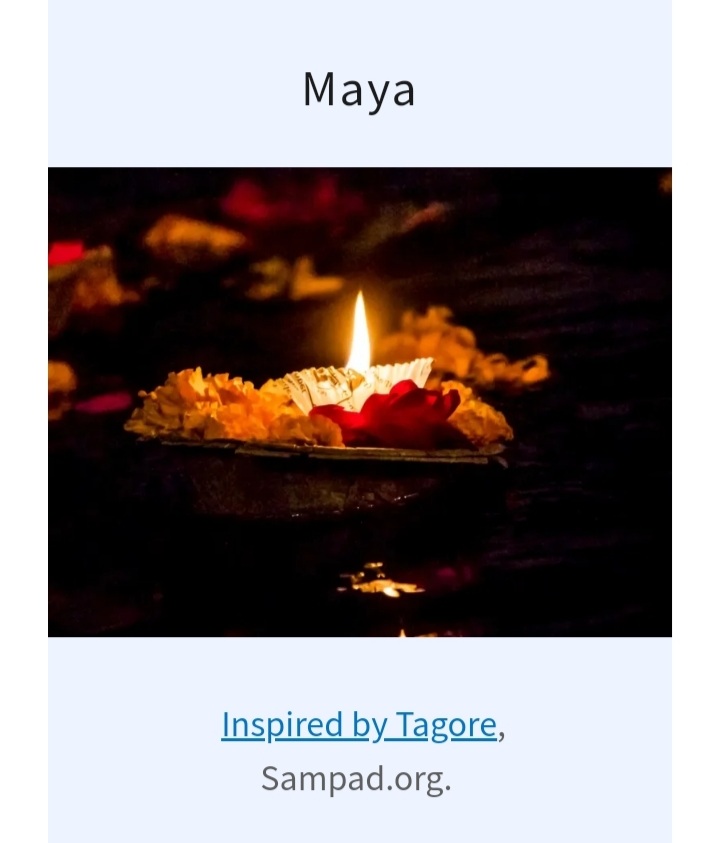Open the Inspired by Tagore link
Screen dimensions: 720x843
pyautogui.click(x=359, y=725)
